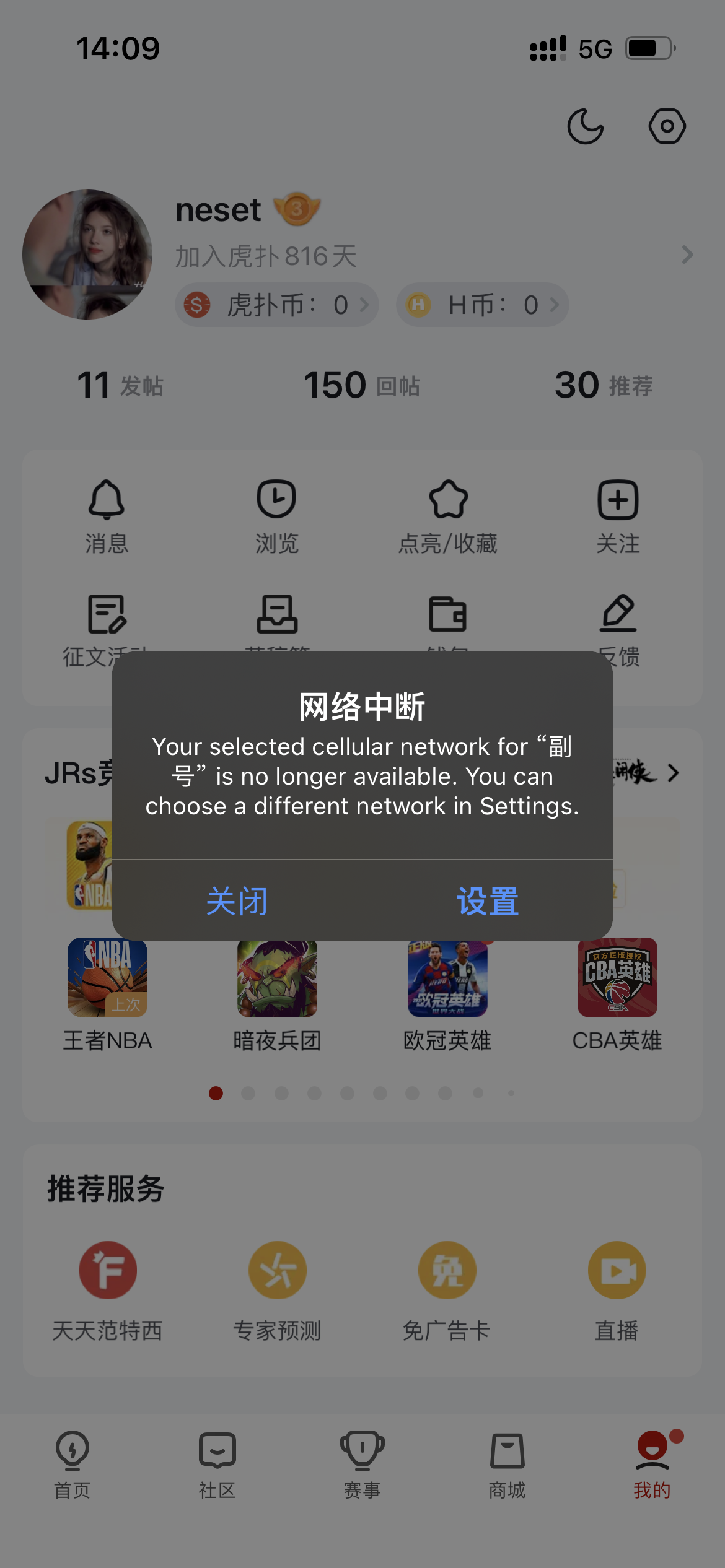Switch to the 首页 tab
Viewport: 725px width, 1568px height.
click(x=72, y=1465)
